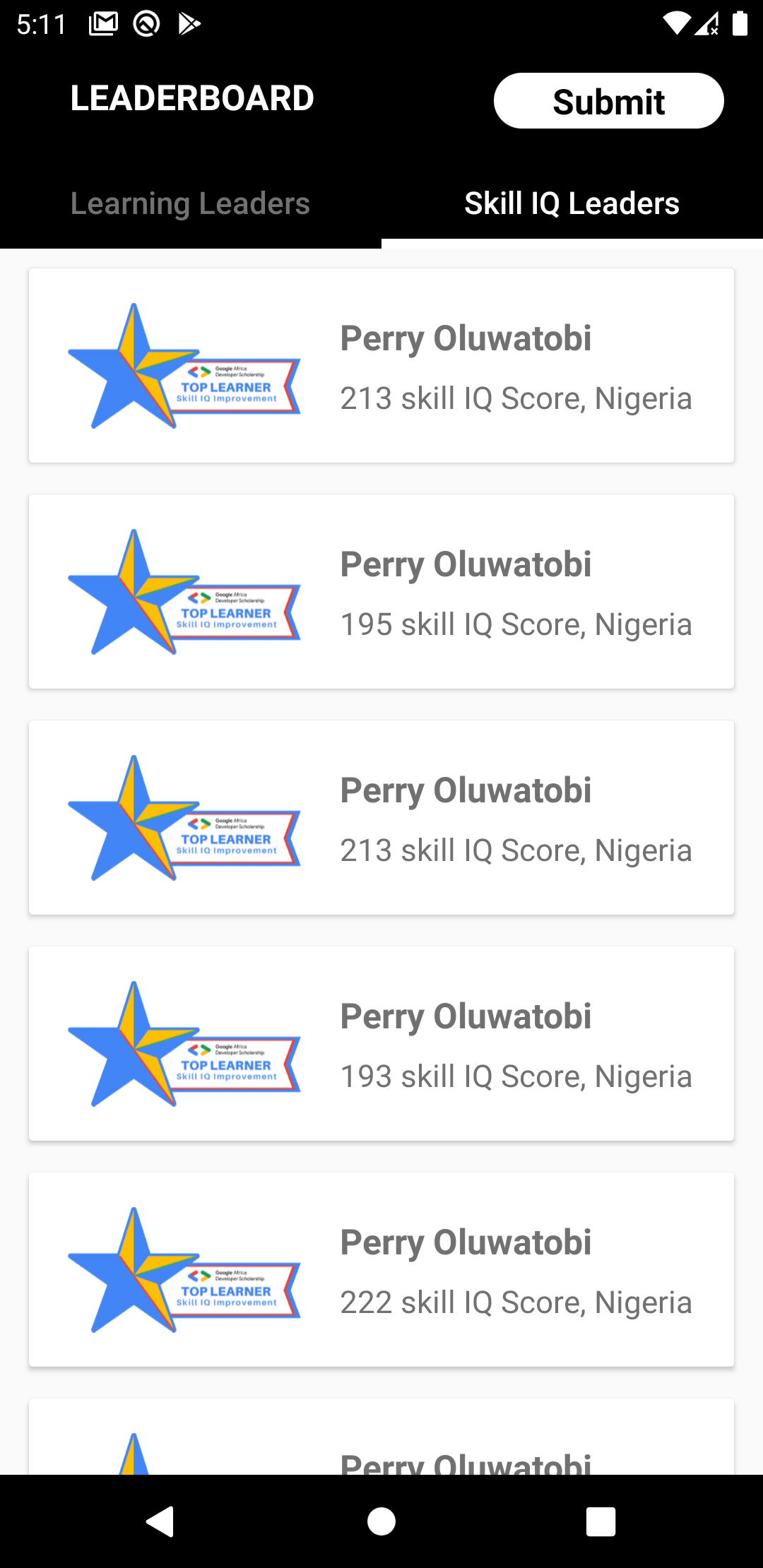Open the card with 222 skill IQ score
Image resolution: width=763 pixels, height=1568 pixels.
point(381,1270)
